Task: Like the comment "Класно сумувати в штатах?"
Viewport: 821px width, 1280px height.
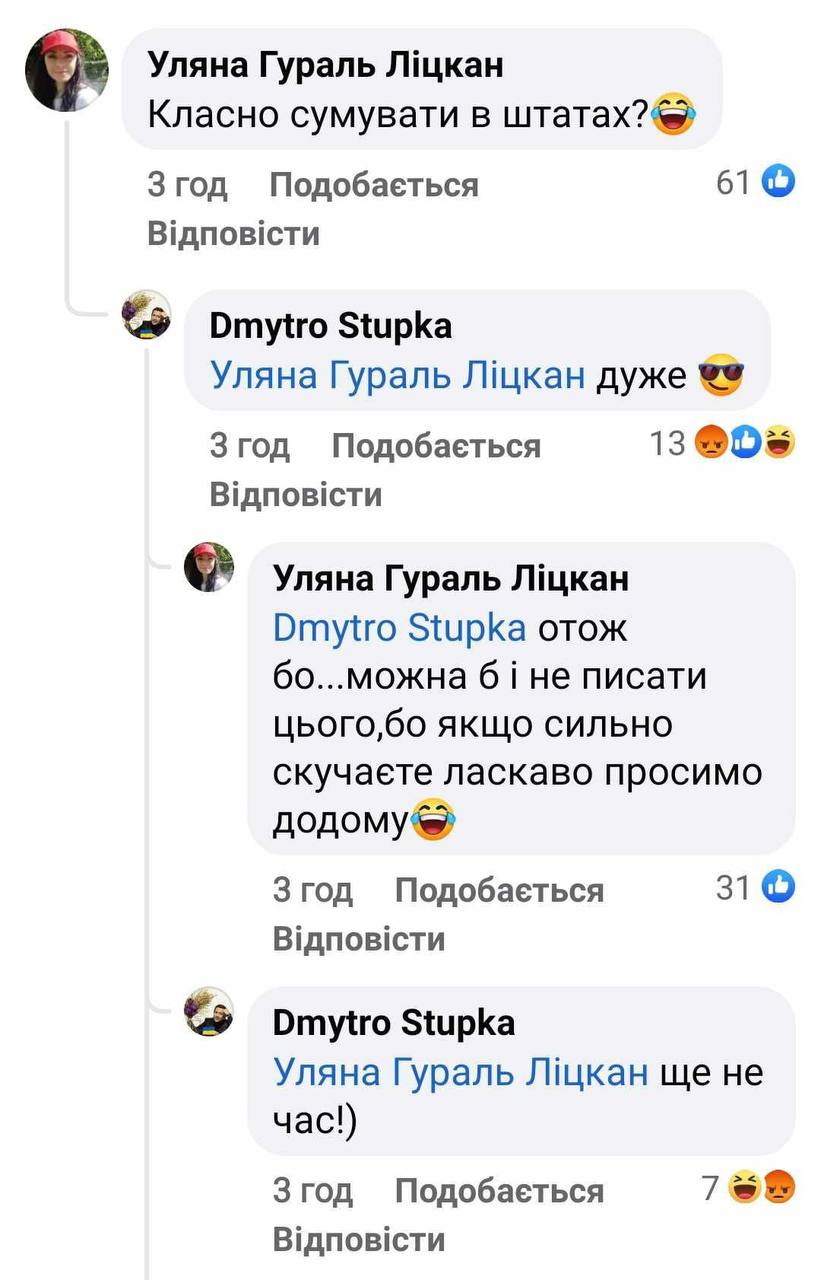Action: (x=374, y=185)
